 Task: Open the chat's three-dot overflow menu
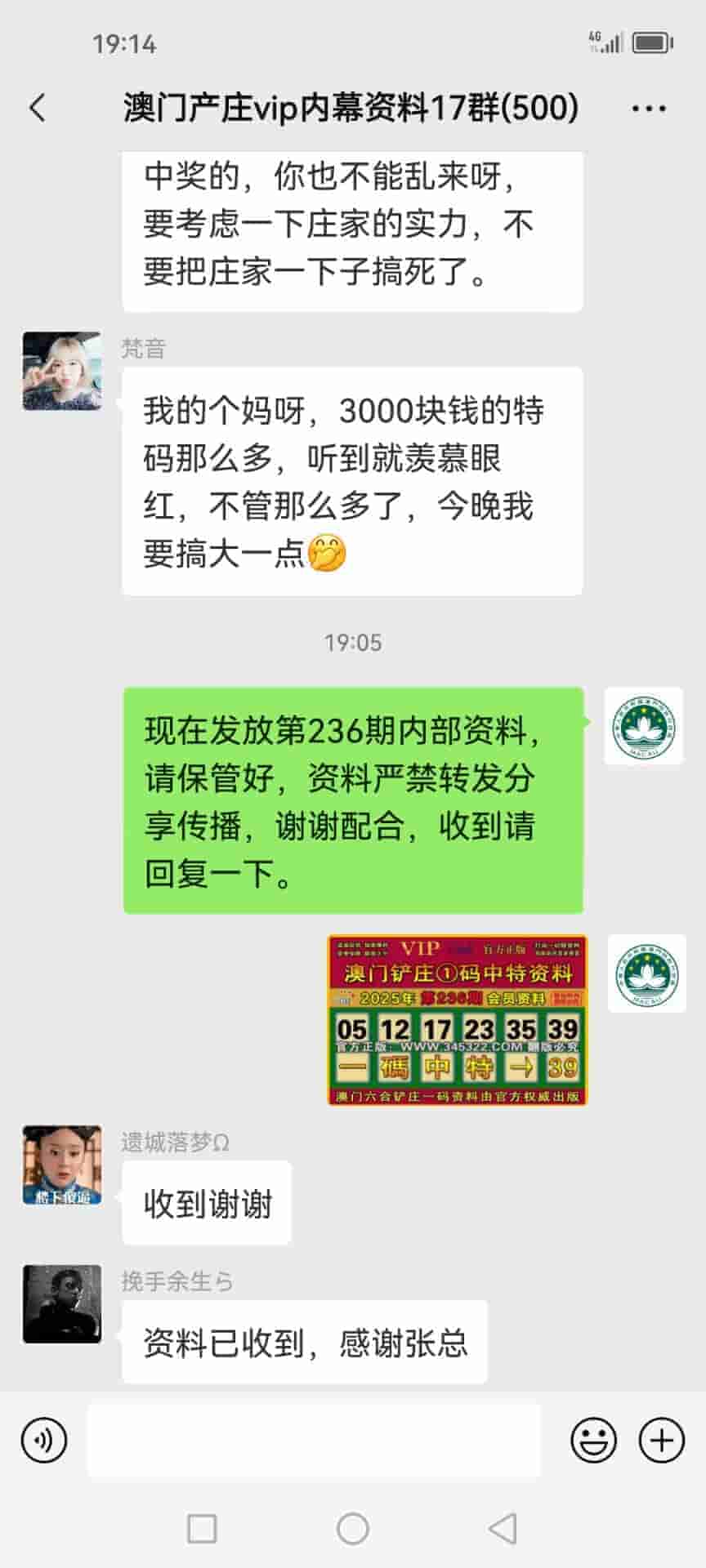pyautogui.click(x=649, y=108)
